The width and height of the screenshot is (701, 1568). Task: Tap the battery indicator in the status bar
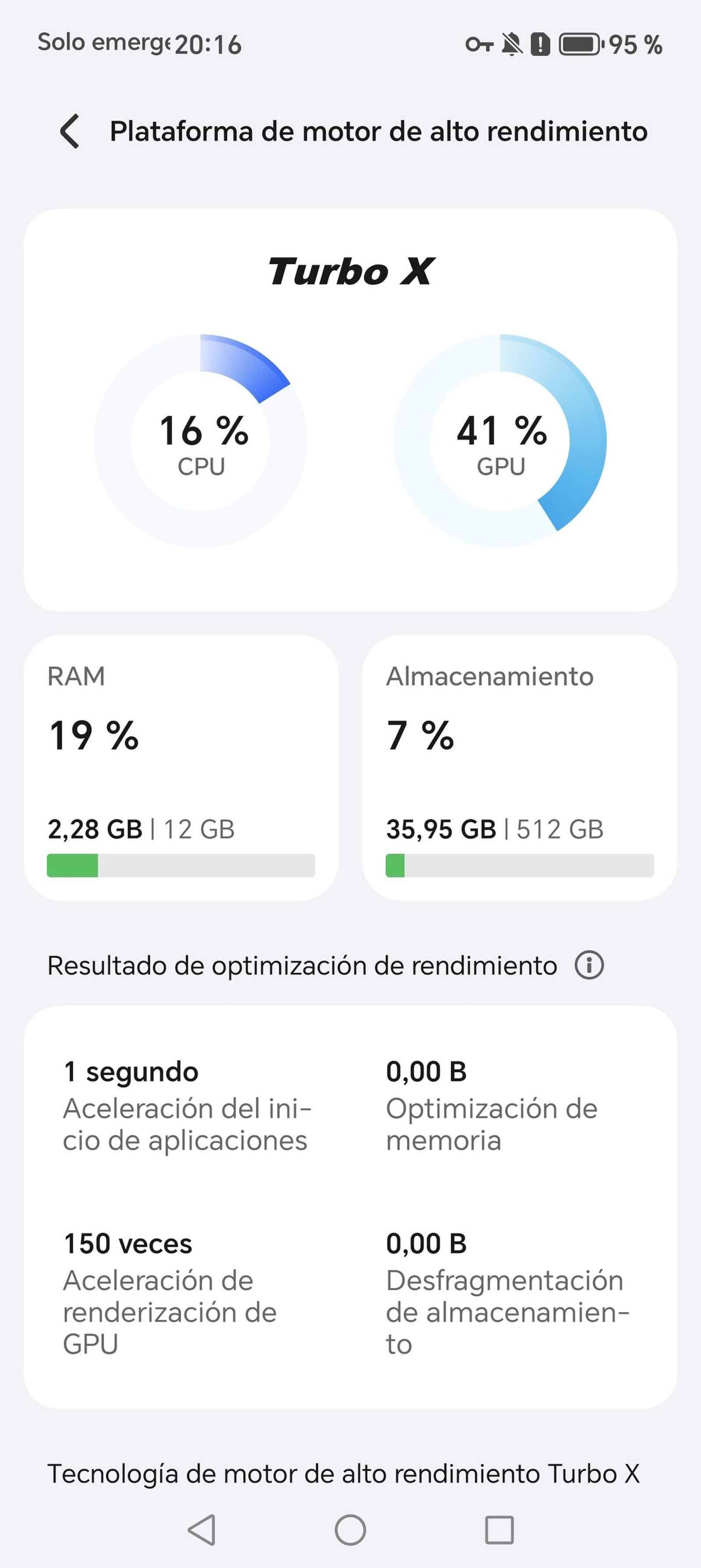pos(579,43)
